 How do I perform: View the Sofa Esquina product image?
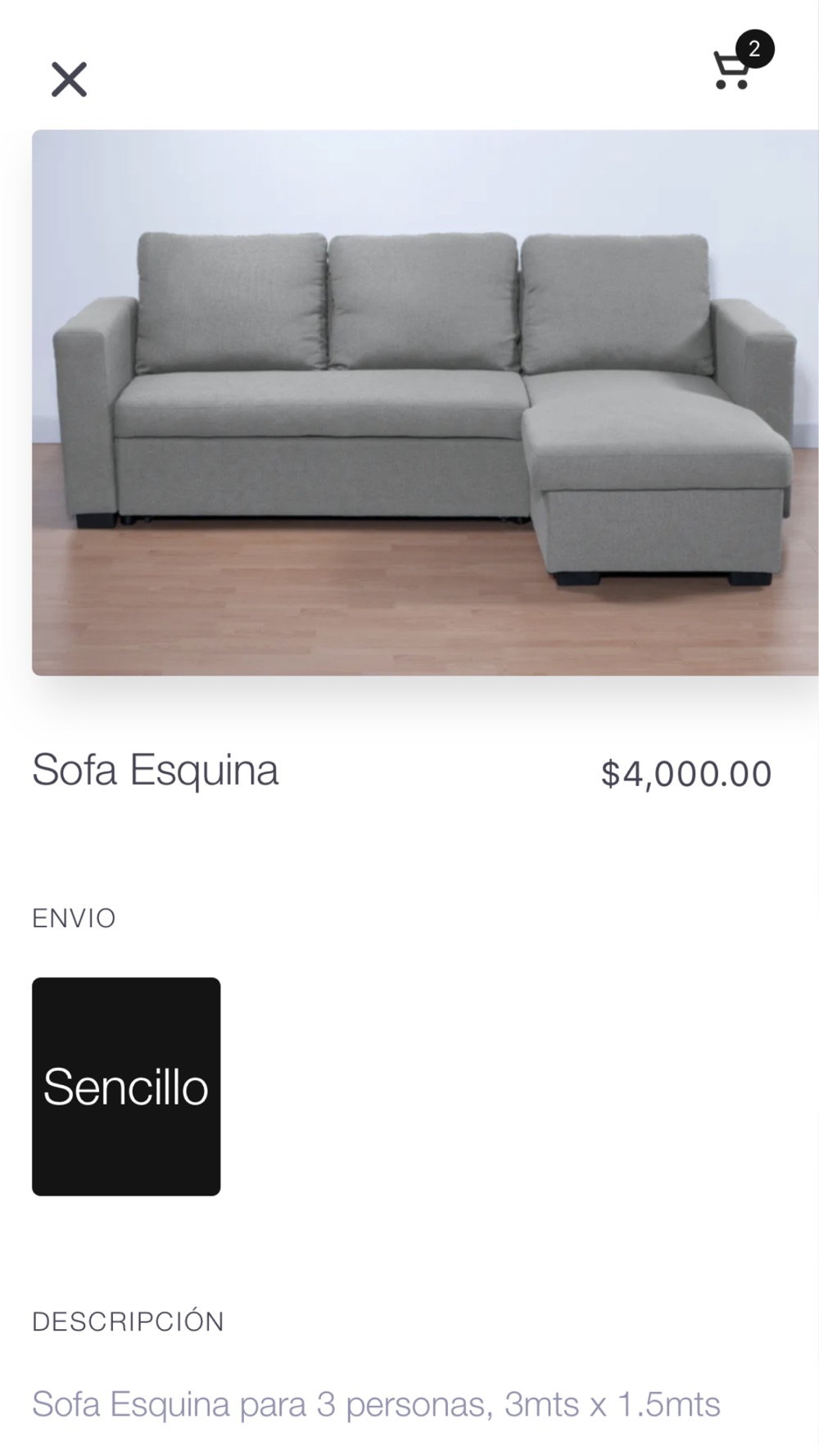(x=425, y=402)
